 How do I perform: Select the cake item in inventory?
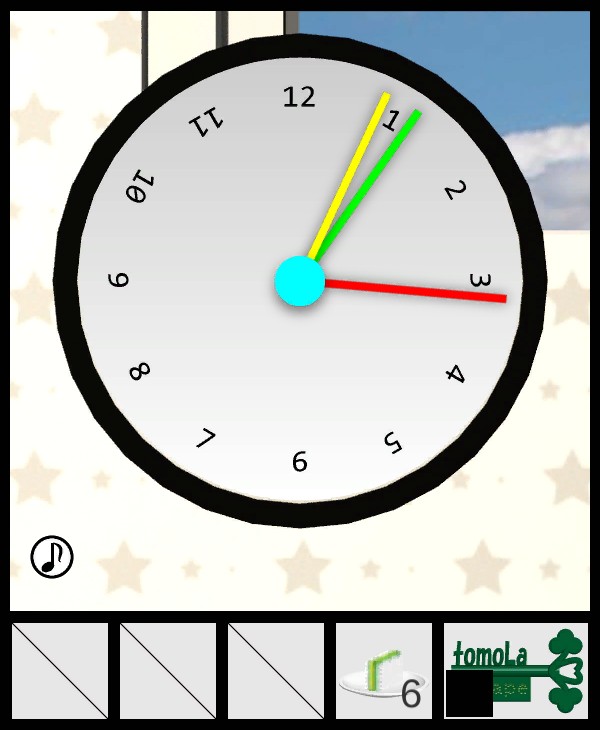point(383,671)
